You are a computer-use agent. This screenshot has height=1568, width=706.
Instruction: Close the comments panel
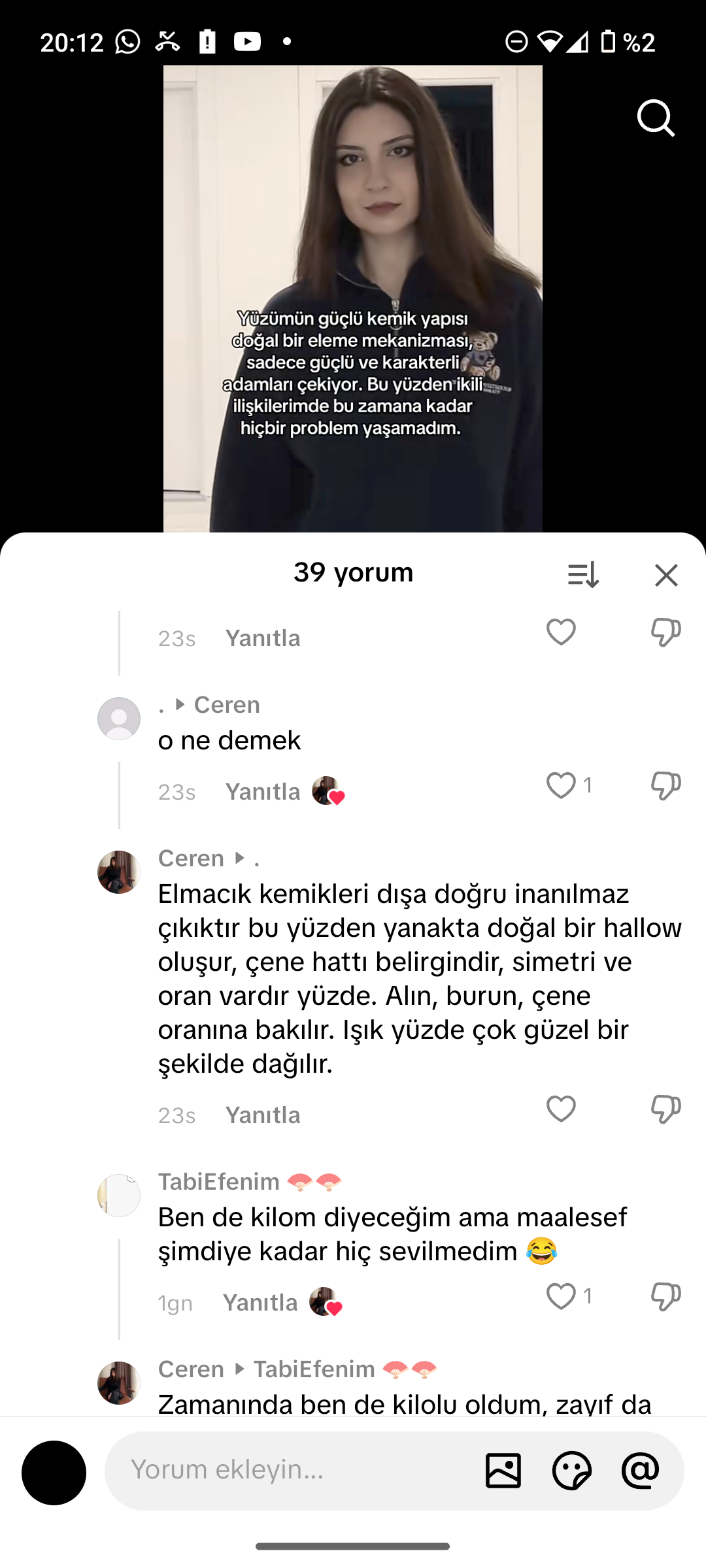[x=666, y=575]
